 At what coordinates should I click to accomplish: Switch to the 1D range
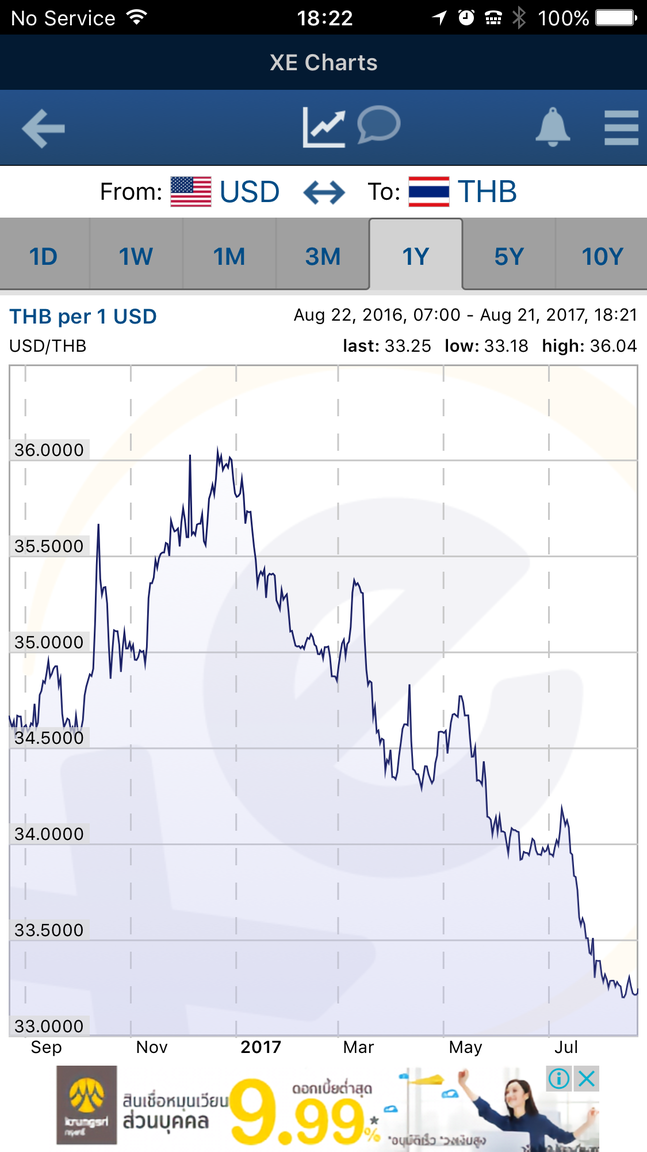tap(43, 257)
